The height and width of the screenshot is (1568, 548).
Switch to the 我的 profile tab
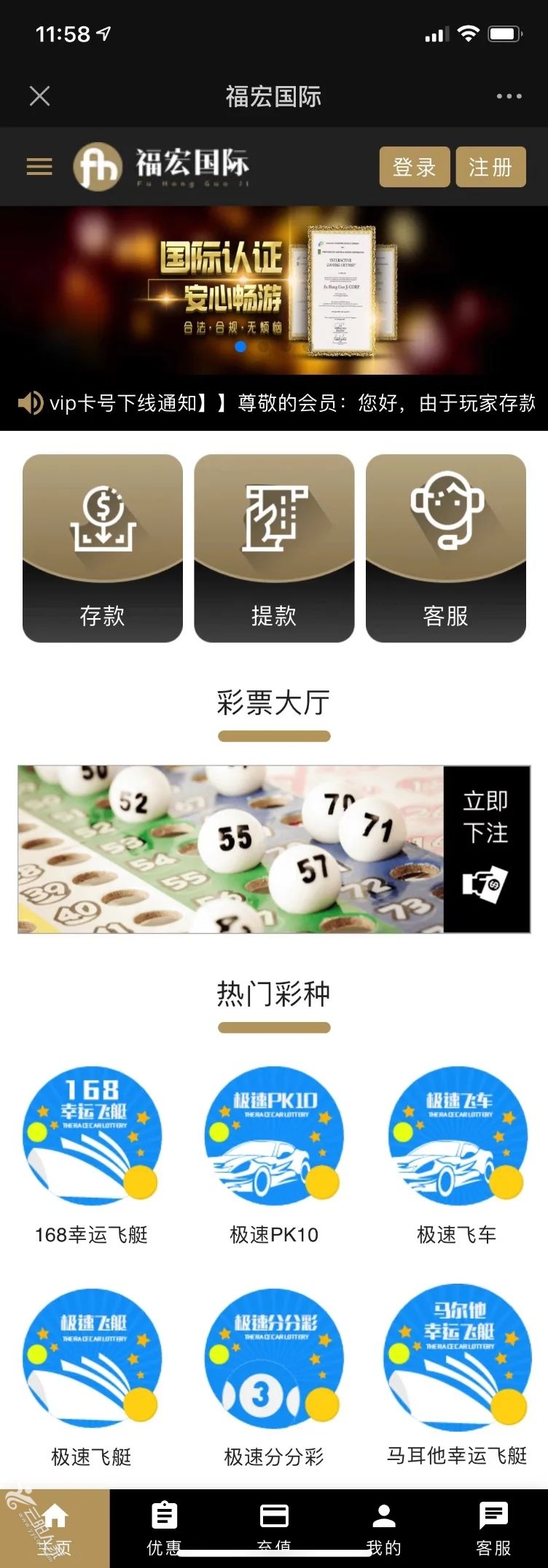point(383,1527)
